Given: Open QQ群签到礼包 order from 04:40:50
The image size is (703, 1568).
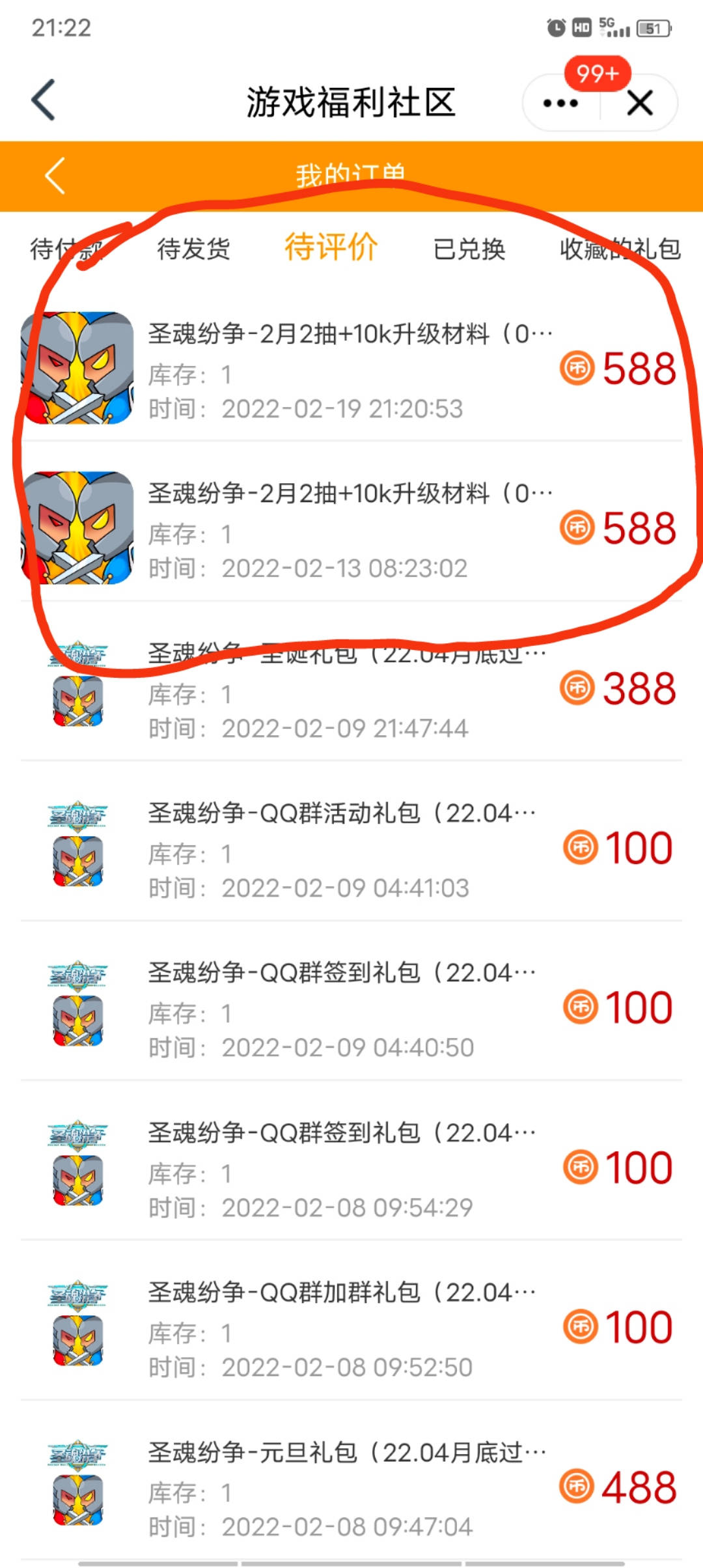Looking at the screenshot, I should tap(351, 1008).
